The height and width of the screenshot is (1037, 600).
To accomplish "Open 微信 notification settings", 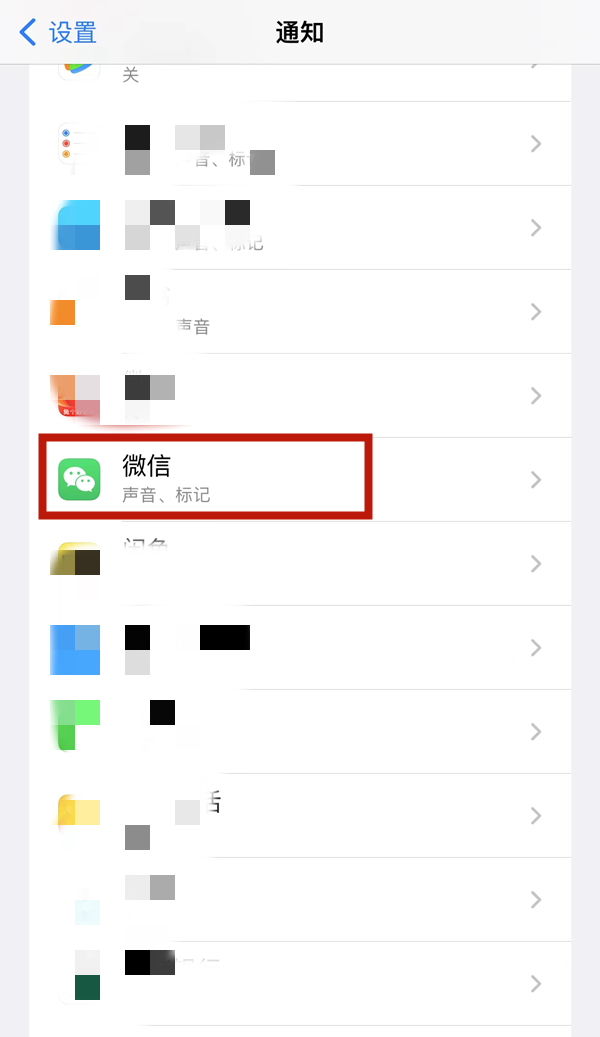I will click(x=300, y=478).
